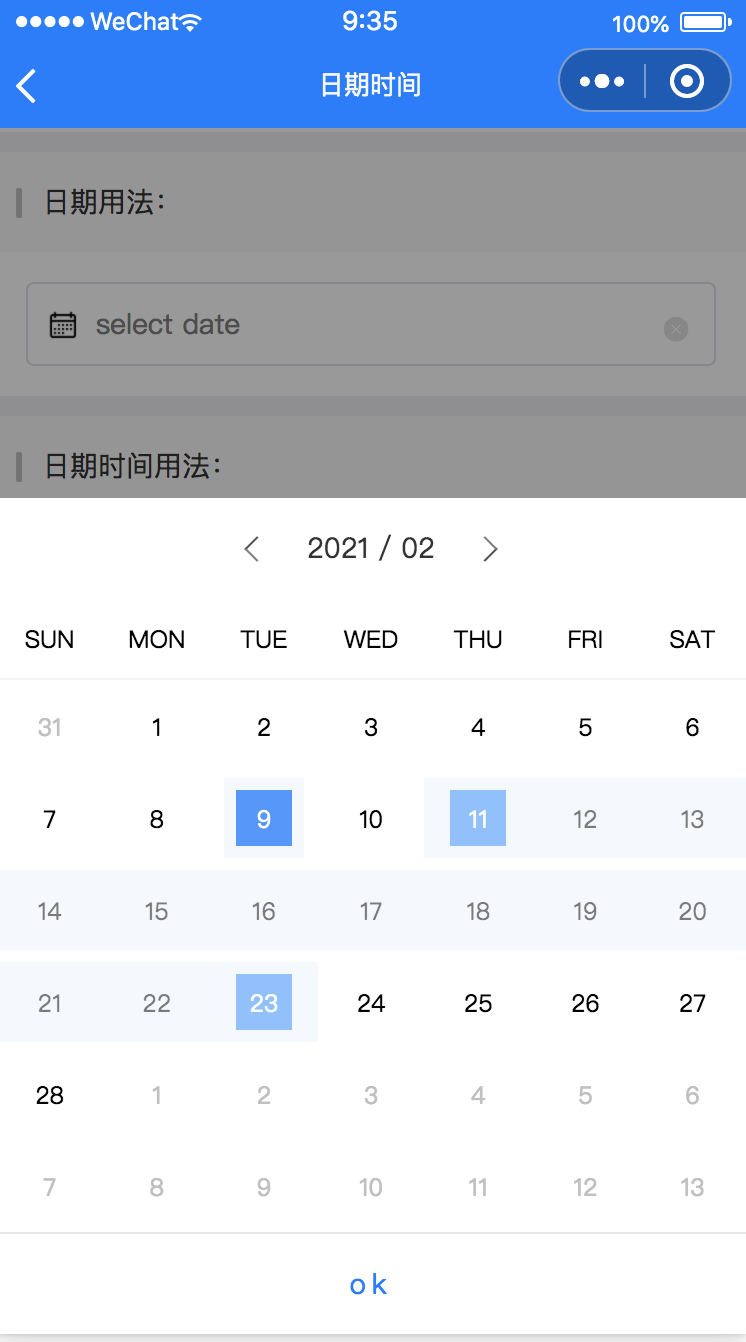746x1342 pixels.
Task: Choose January 31 in the calendar grid
Action: [50, 727]
